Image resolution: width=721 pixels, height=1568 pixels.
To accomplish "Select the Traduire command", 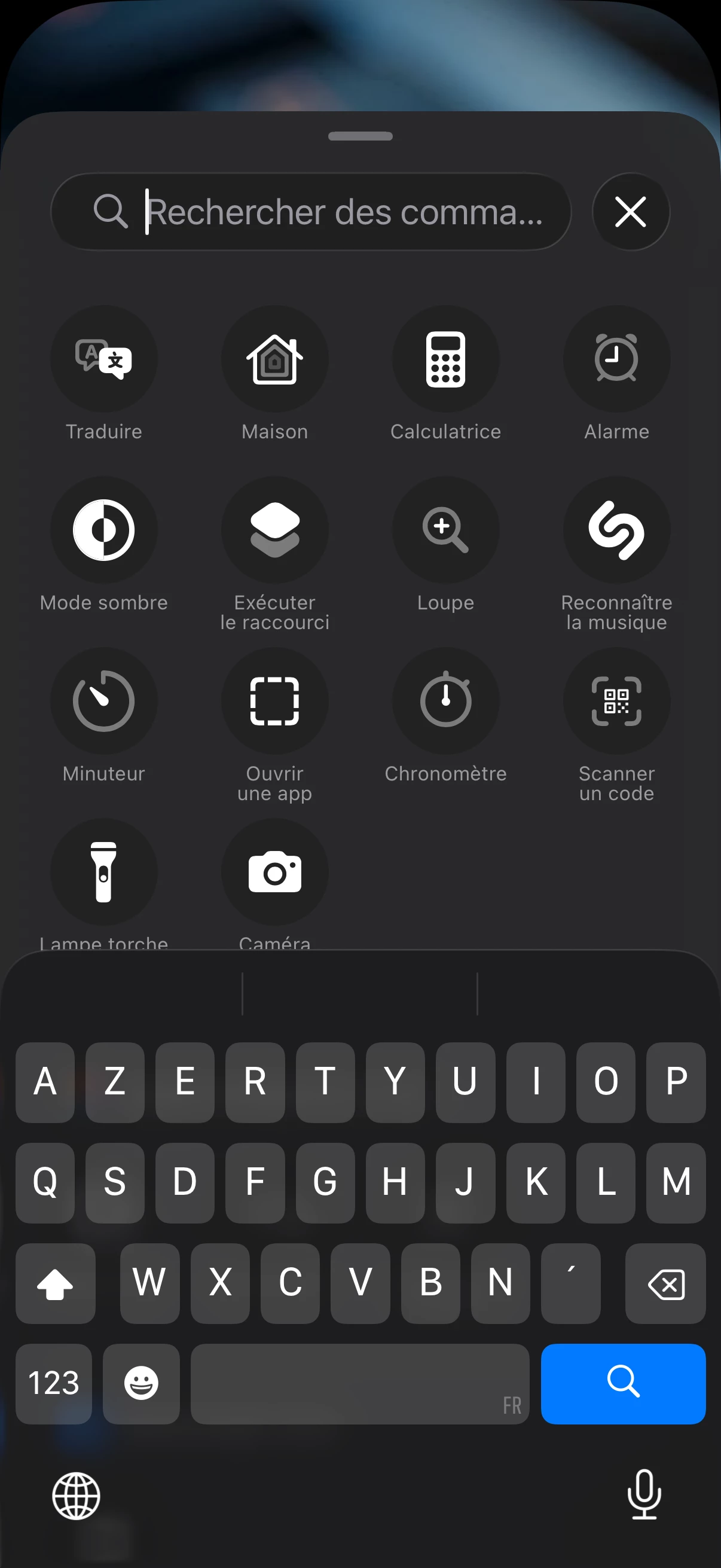I will [x=104, y=359].
